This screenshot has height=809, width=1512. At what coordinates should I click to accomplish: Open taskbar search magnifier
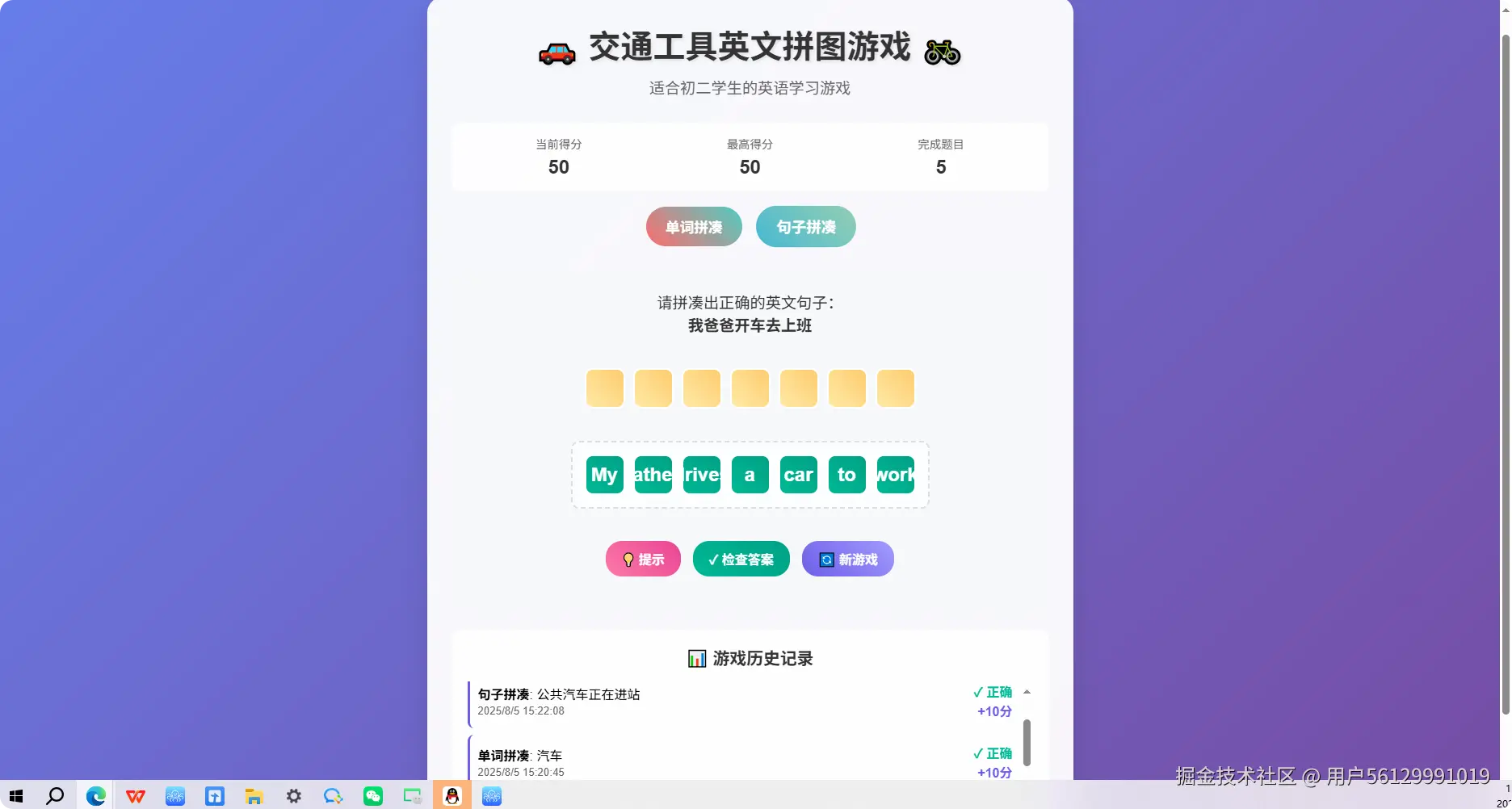(x=55, y=796)
